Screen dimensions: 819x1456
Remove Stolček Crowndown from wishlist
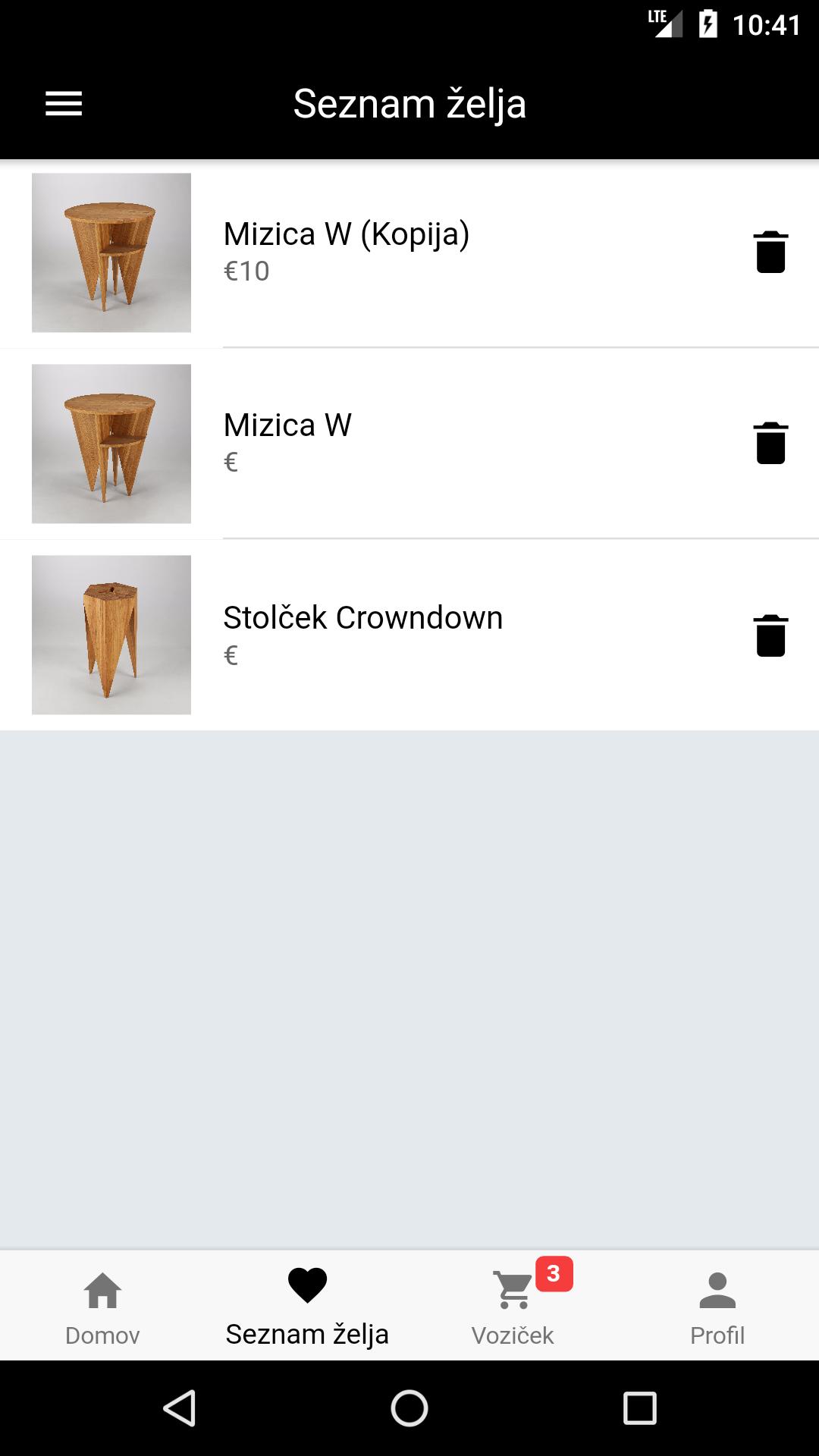[770, 635]
